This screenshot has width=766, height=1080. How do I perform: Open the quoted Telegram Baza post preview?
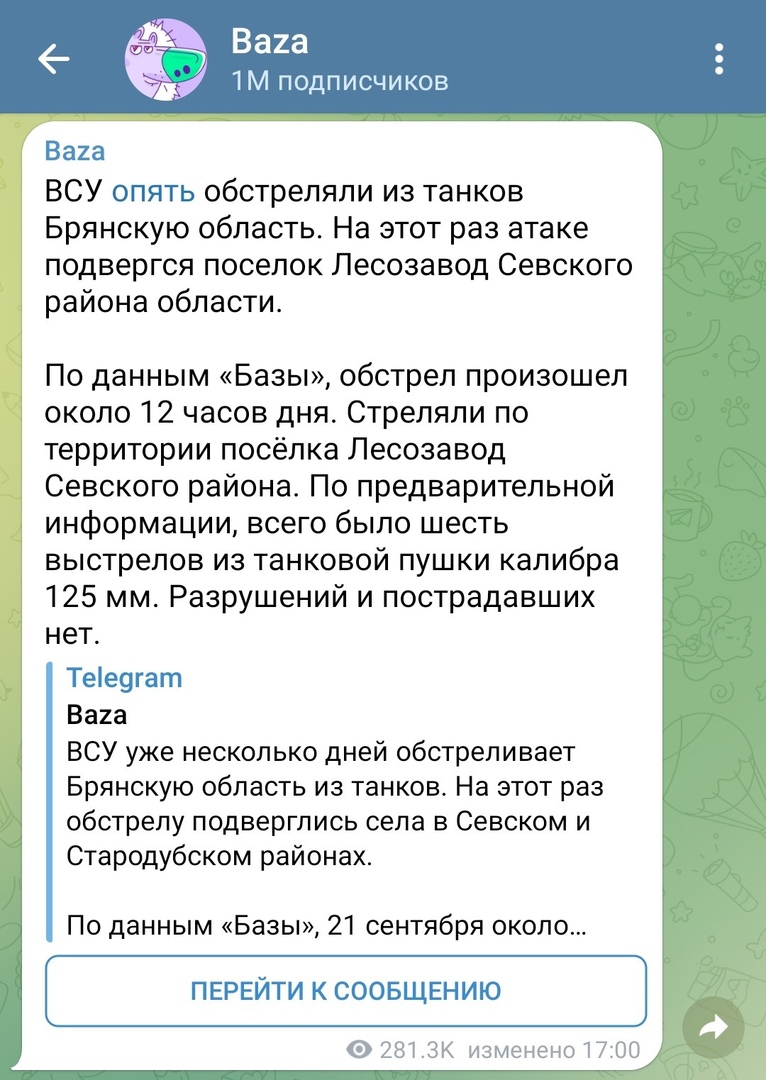click(330, 800)
